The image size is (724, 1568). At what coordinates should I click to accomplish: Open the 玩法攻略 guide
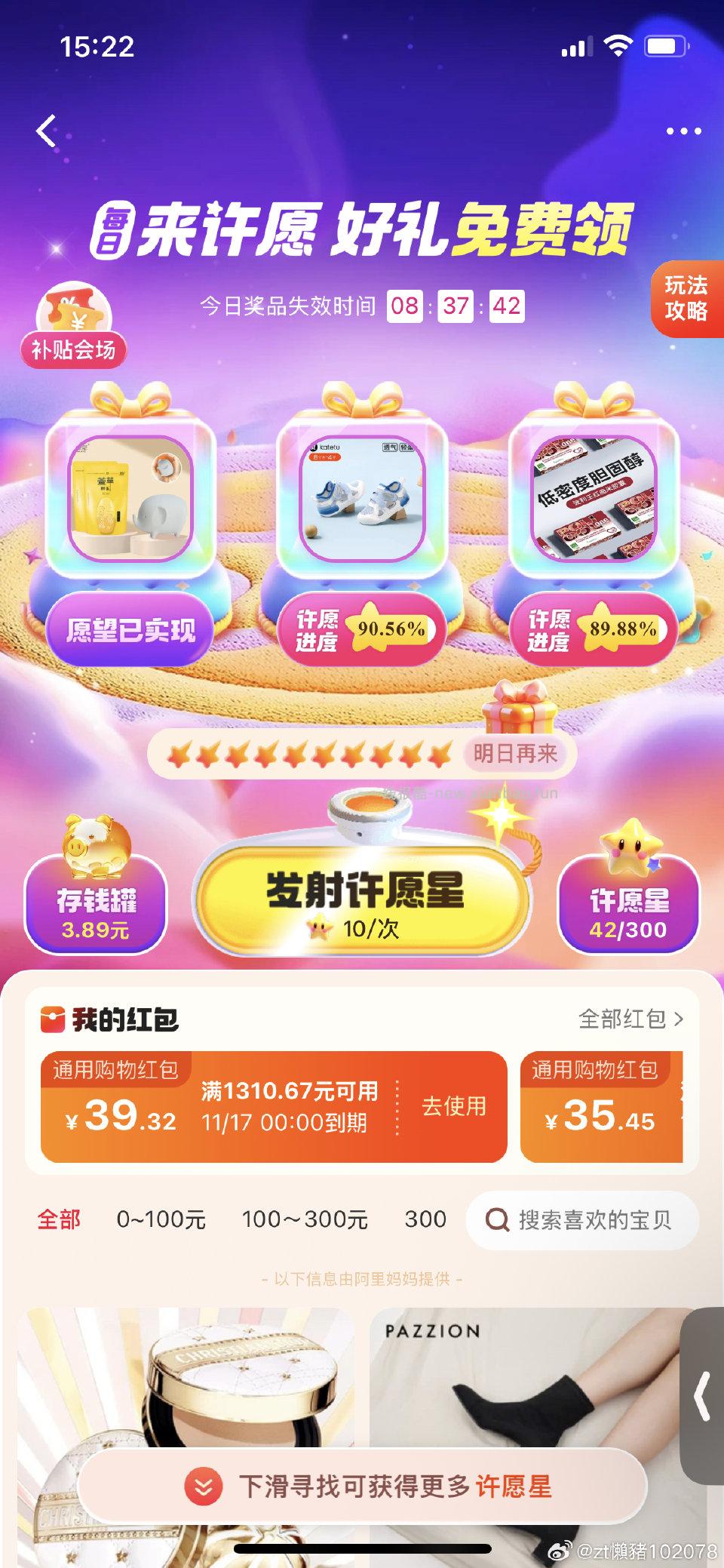686,298
